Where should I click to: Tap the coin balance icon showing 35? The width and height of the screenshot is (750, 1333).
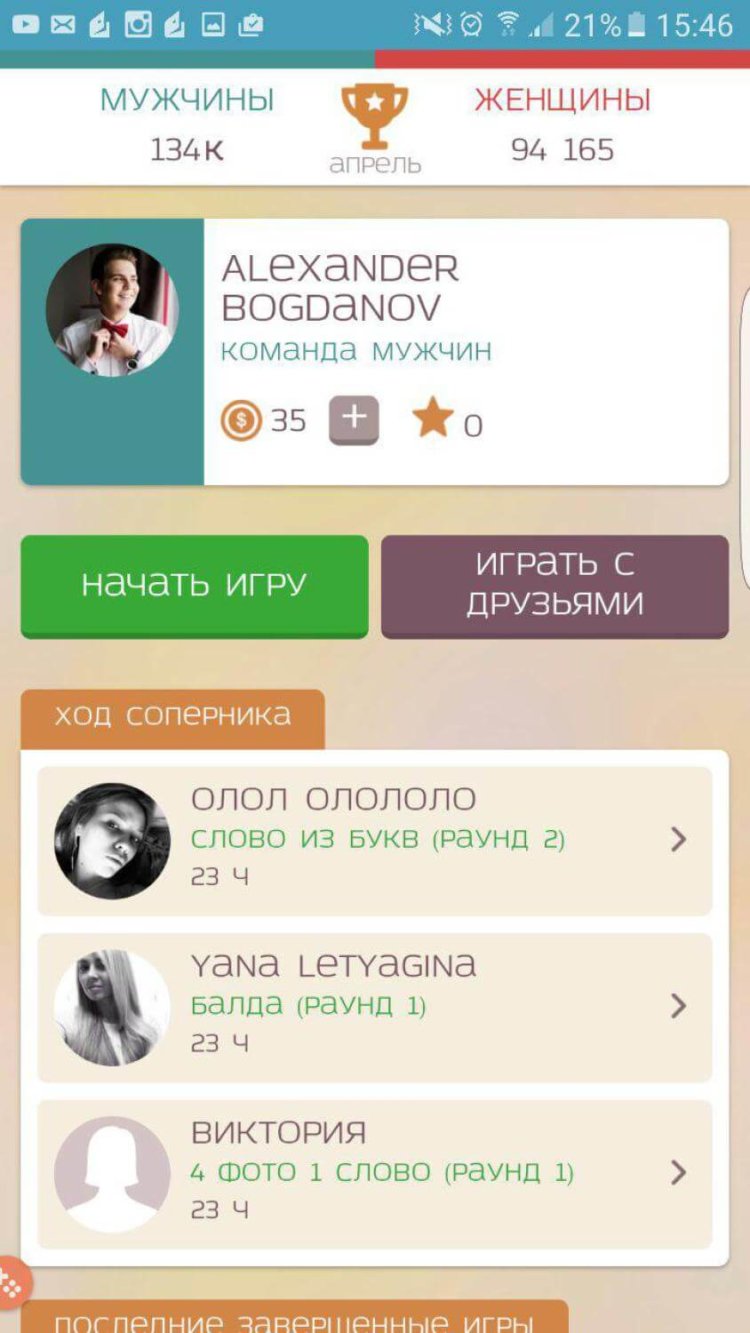pos(241,420)
